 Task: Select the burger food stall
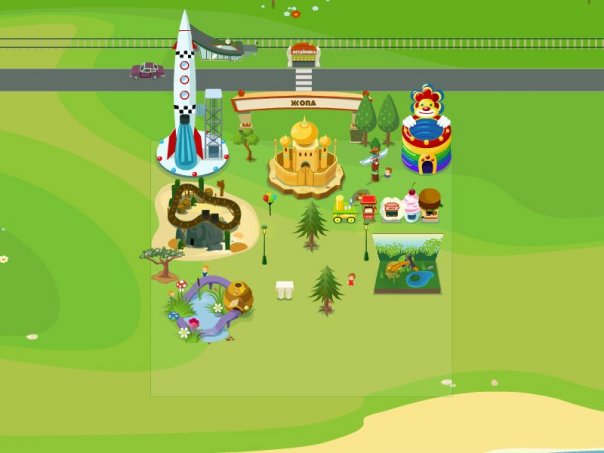tap(430, 202)
